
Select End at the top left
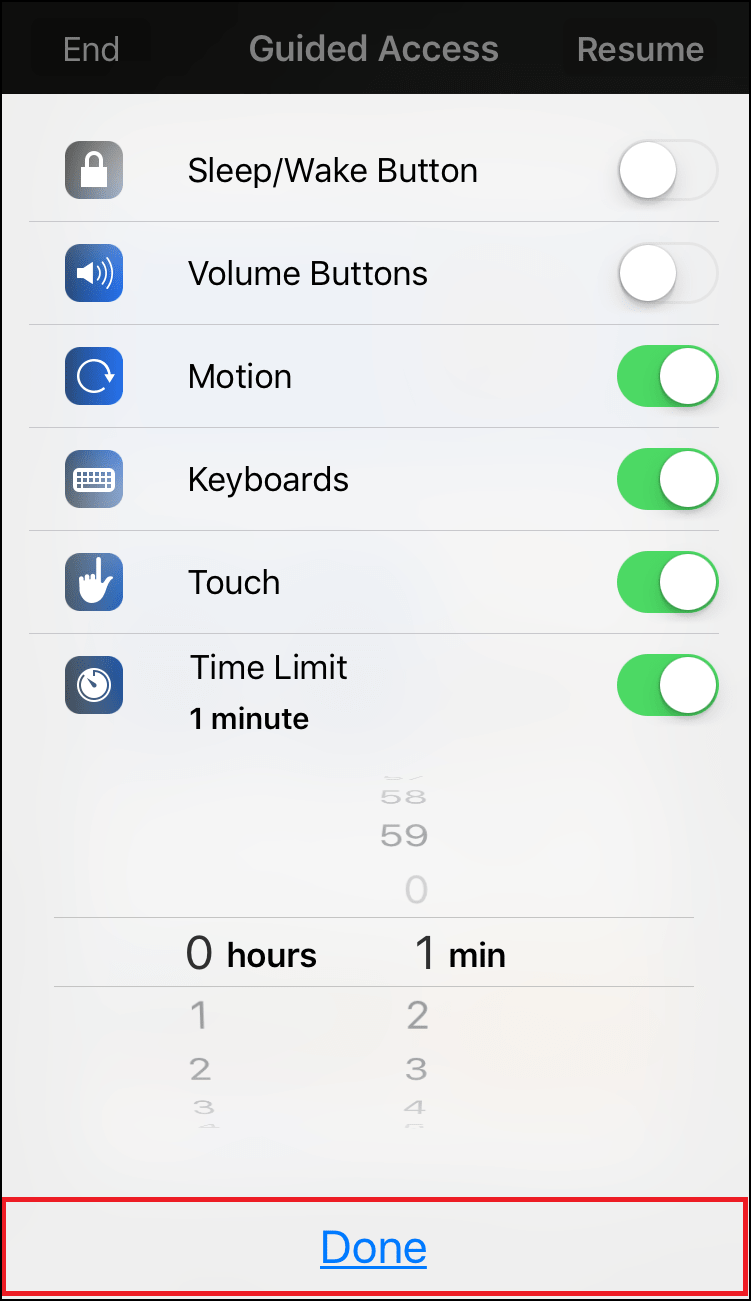click(x=90, y=48)
